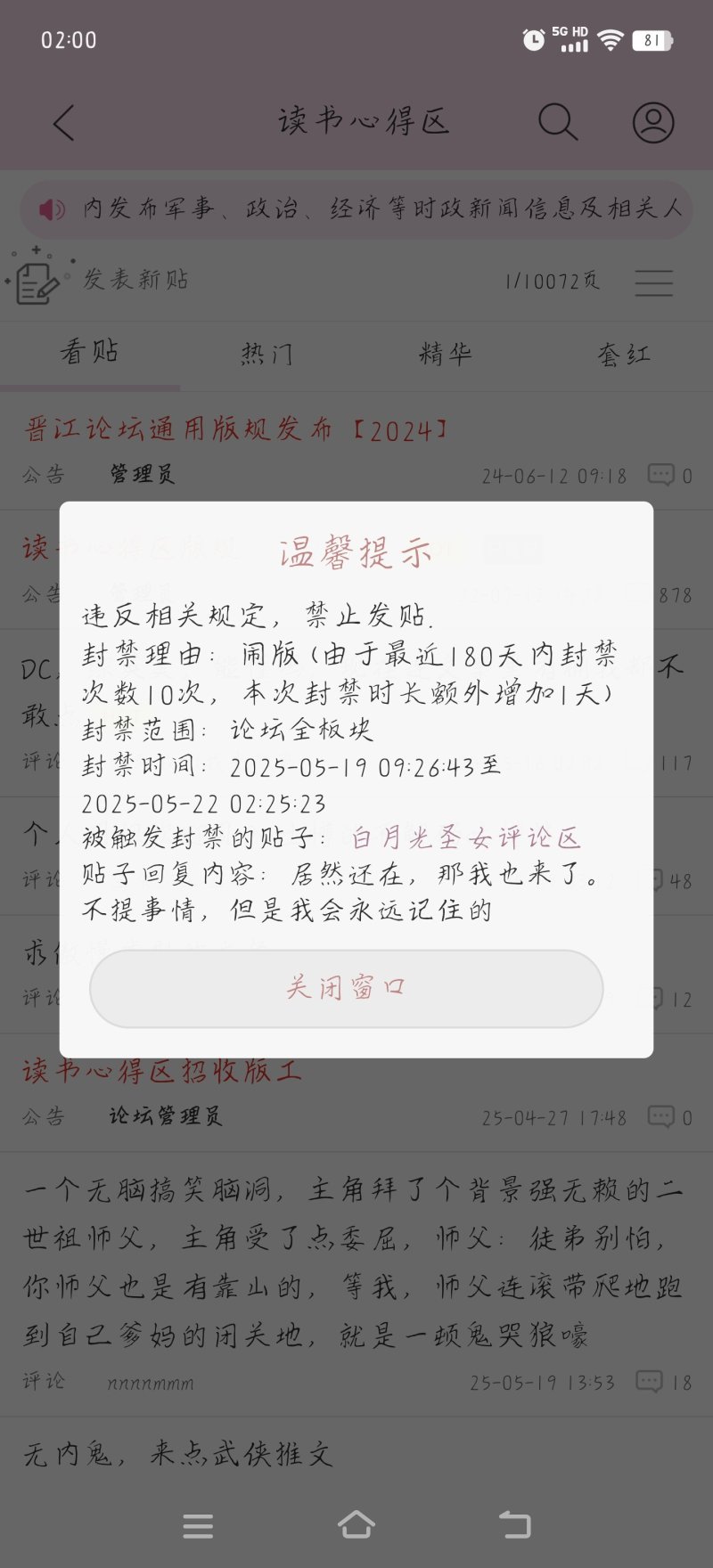Open the 一个无脑搞笑脑洞 thread

pyautogui.click(x=353, y=1262)
